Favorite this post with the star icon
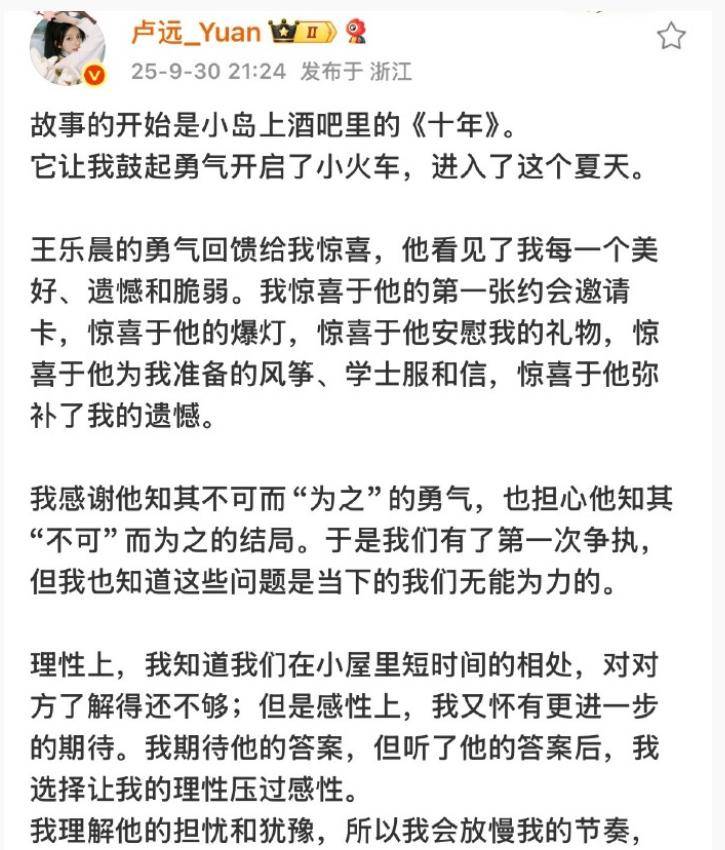The image size is (725, 850). pyautogui.click(x=671, y=37)
